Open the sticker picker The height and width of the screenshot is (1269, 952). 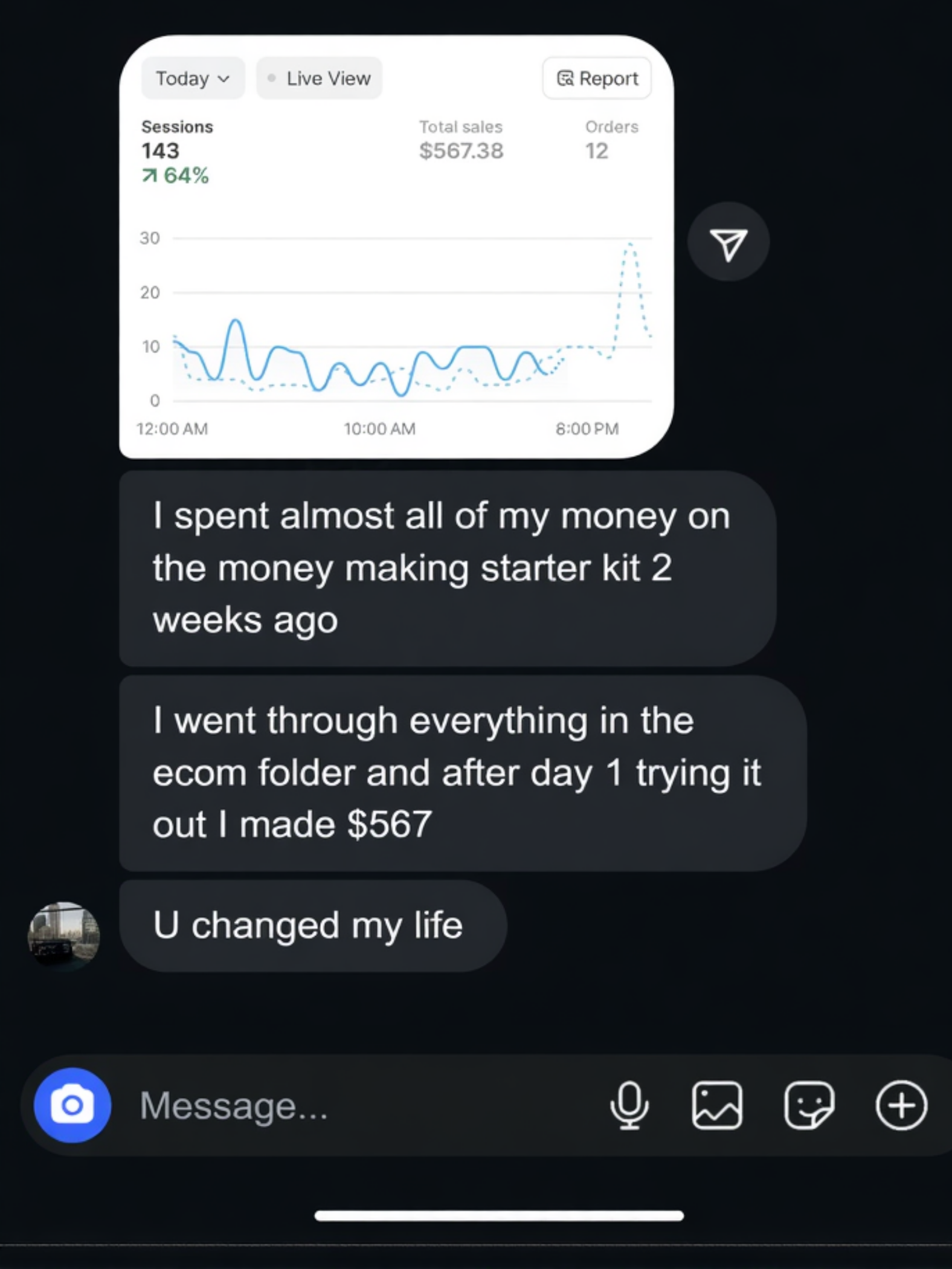(x=809, y=1105)
